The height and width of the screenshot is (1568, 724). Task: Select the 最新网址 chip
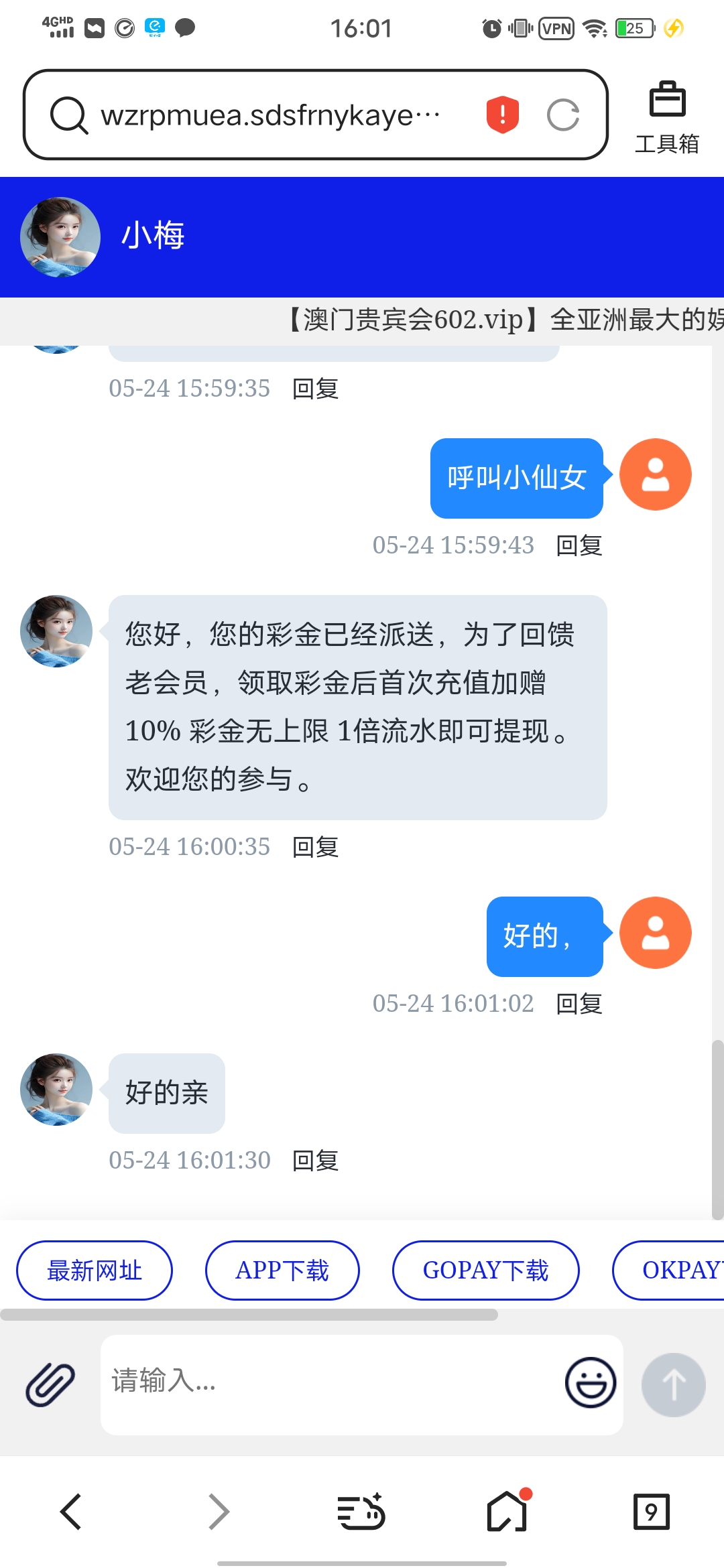tap(95, 1270)
